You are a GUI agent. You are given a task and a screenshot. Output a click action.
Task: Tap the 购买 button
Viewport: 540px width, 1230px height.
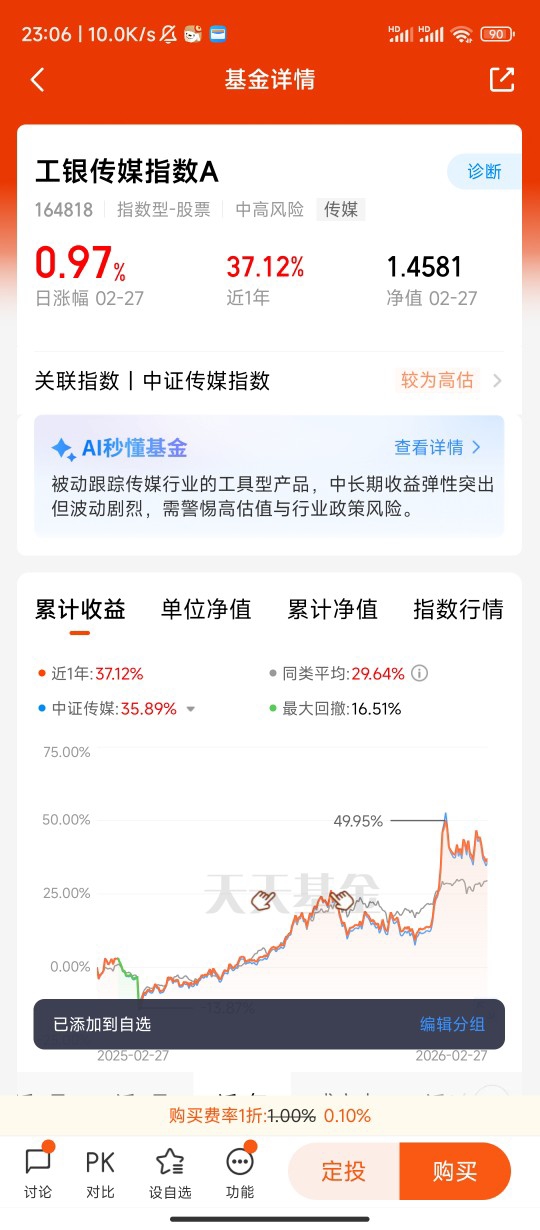455,1171
